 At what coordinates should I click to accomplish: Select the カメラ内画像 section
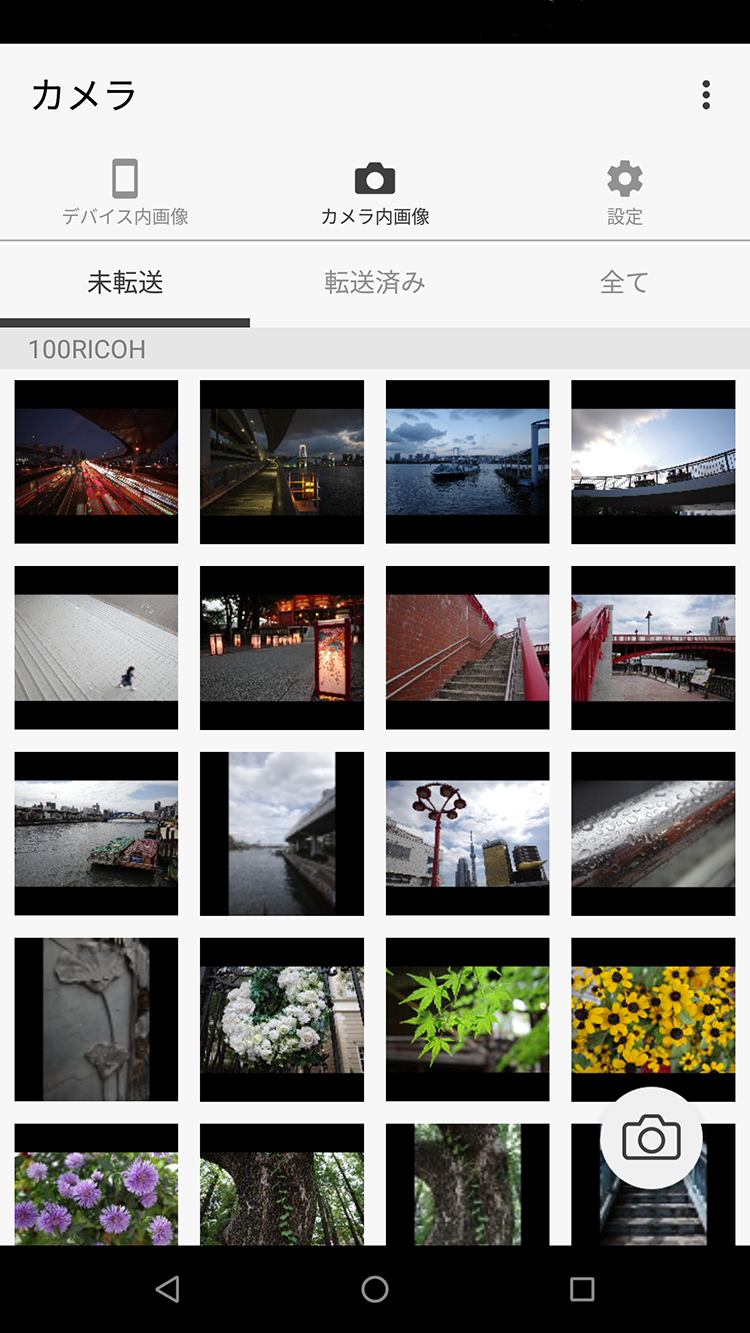375,193
